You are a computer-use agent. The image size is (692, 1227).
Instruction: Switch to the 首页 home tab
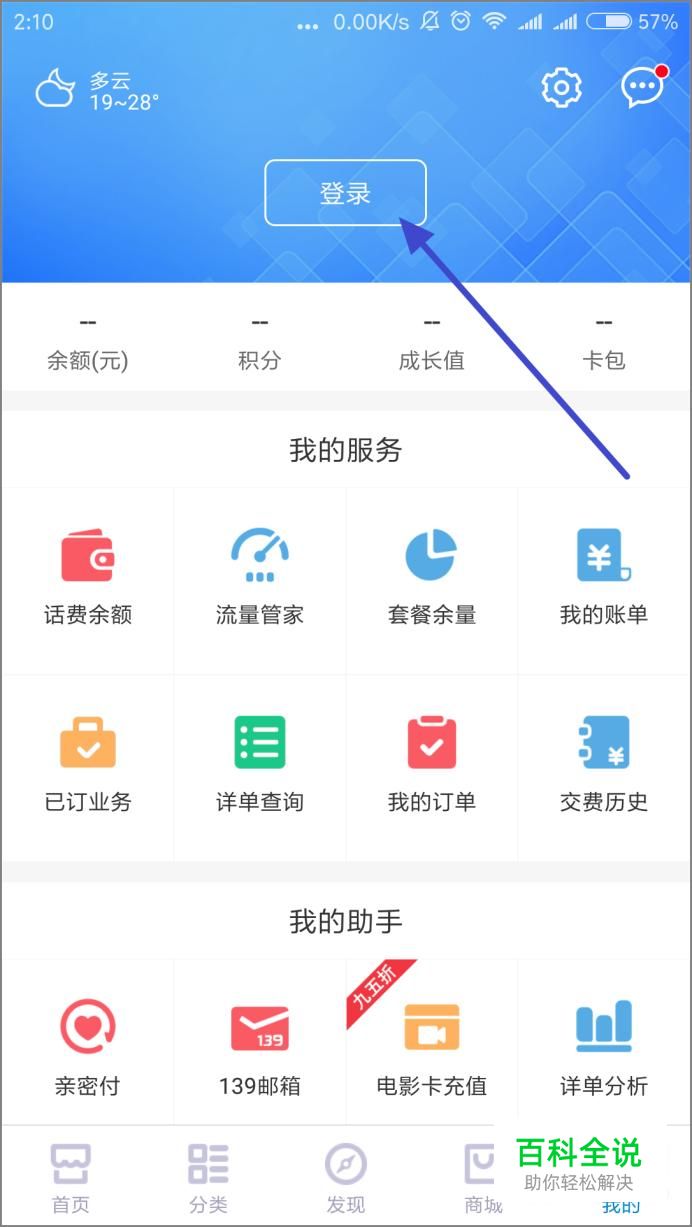click(71, 1179)
